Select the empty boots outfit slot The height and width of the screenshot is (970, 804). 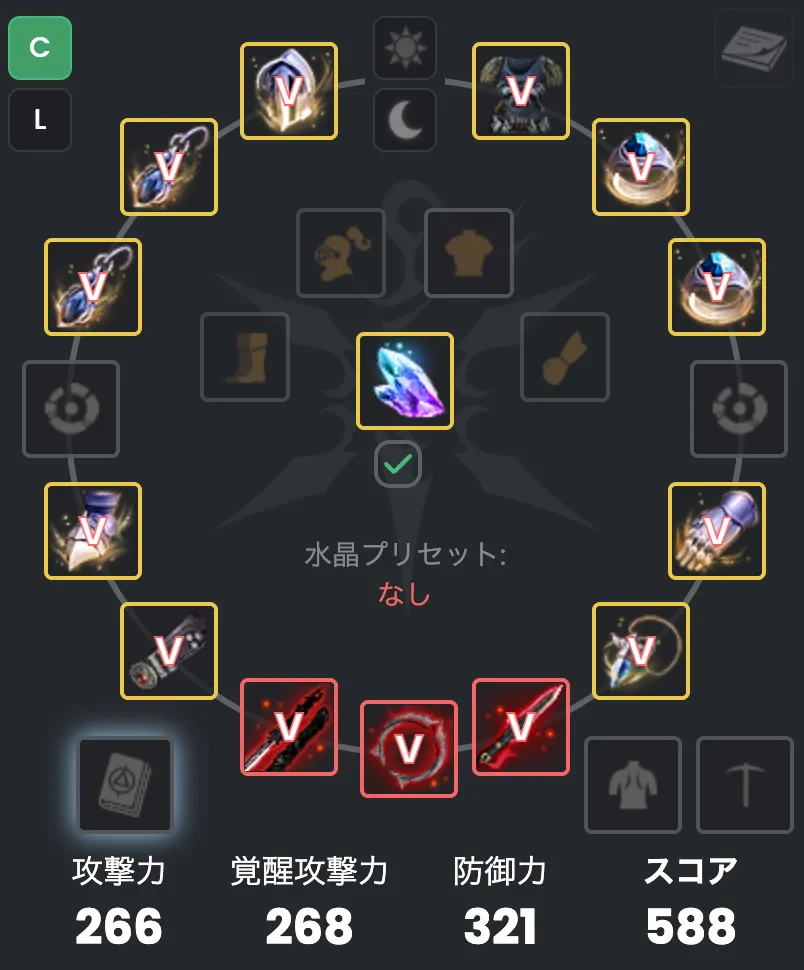(x=245, y=357)
